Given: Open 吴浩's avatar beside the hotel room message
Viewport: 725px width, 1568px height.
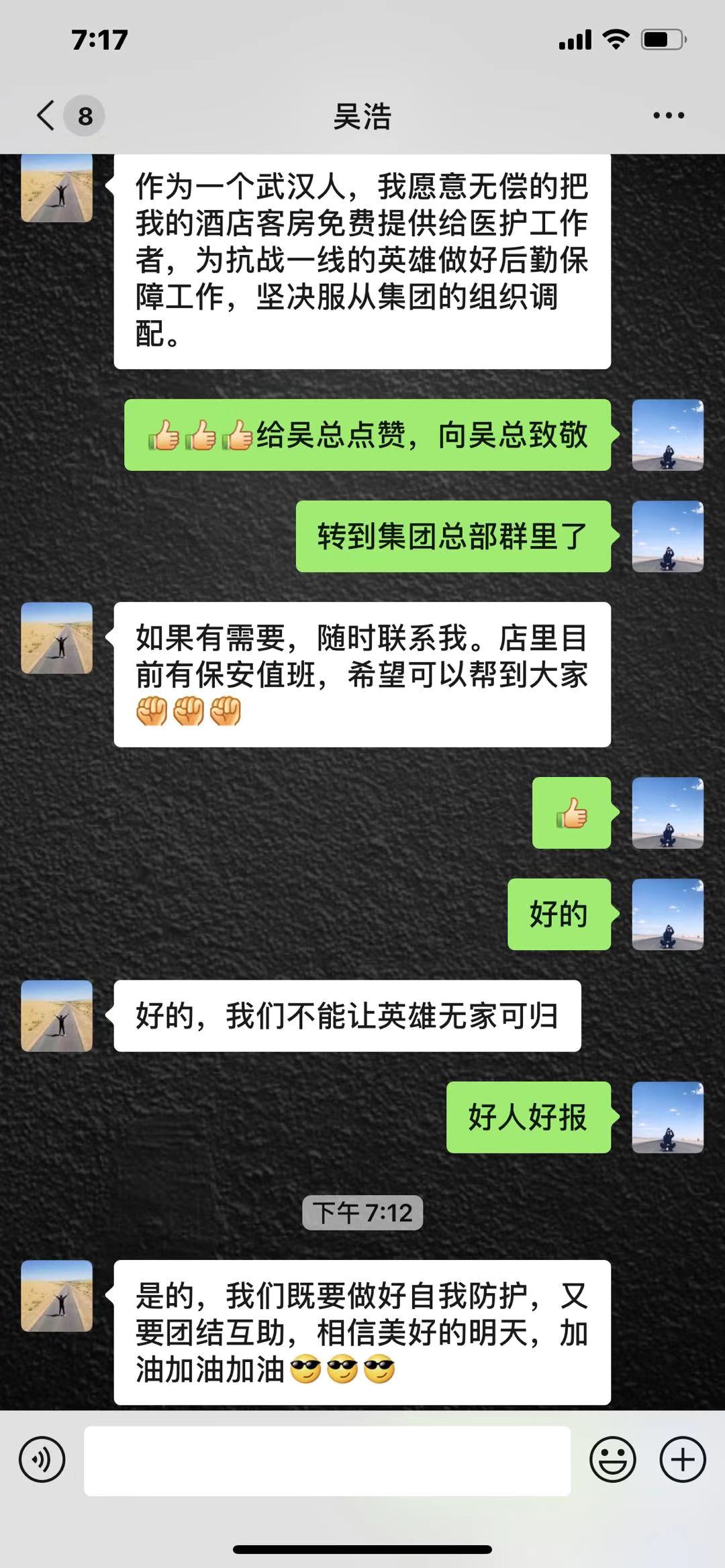Looking at the screenshot, I should coord(57,189).
